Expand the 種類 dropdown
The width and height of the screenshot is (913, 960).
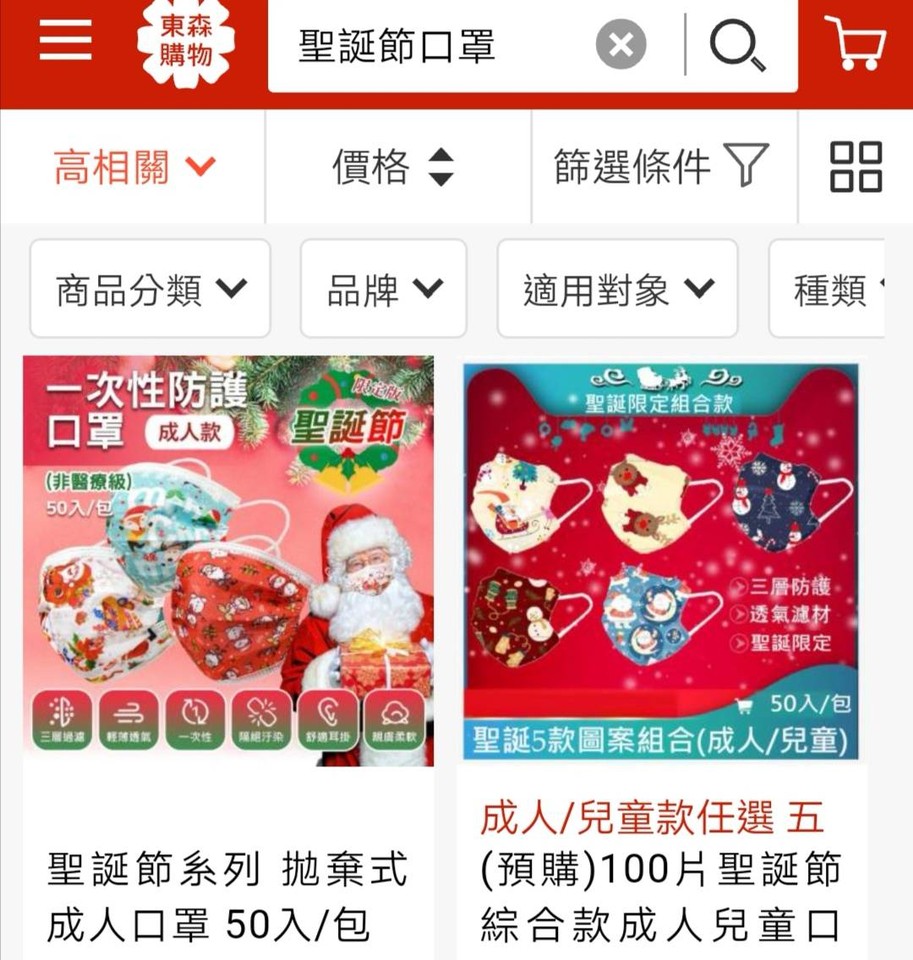832,289
